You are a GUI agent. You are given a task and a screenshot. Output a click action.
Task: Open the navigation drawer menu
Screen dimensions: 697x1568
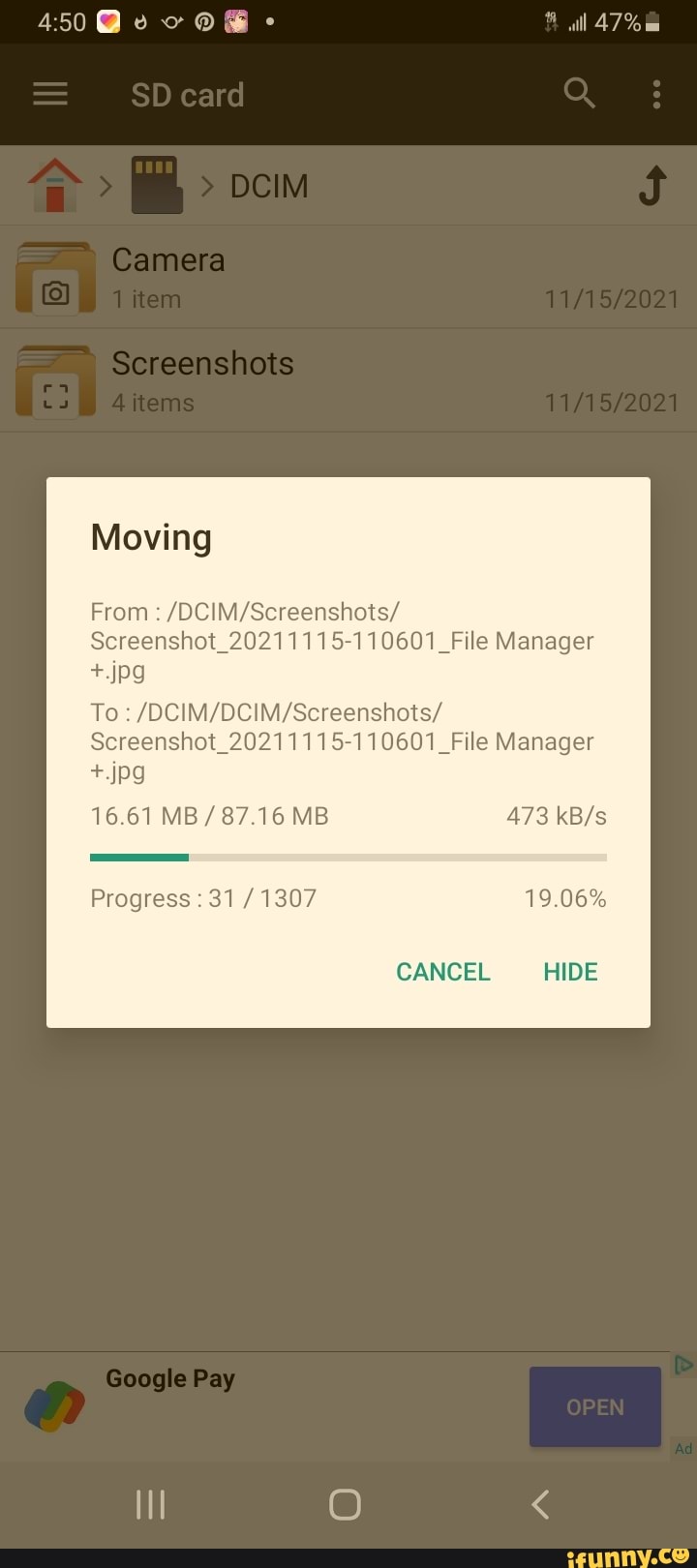(49, 94)
